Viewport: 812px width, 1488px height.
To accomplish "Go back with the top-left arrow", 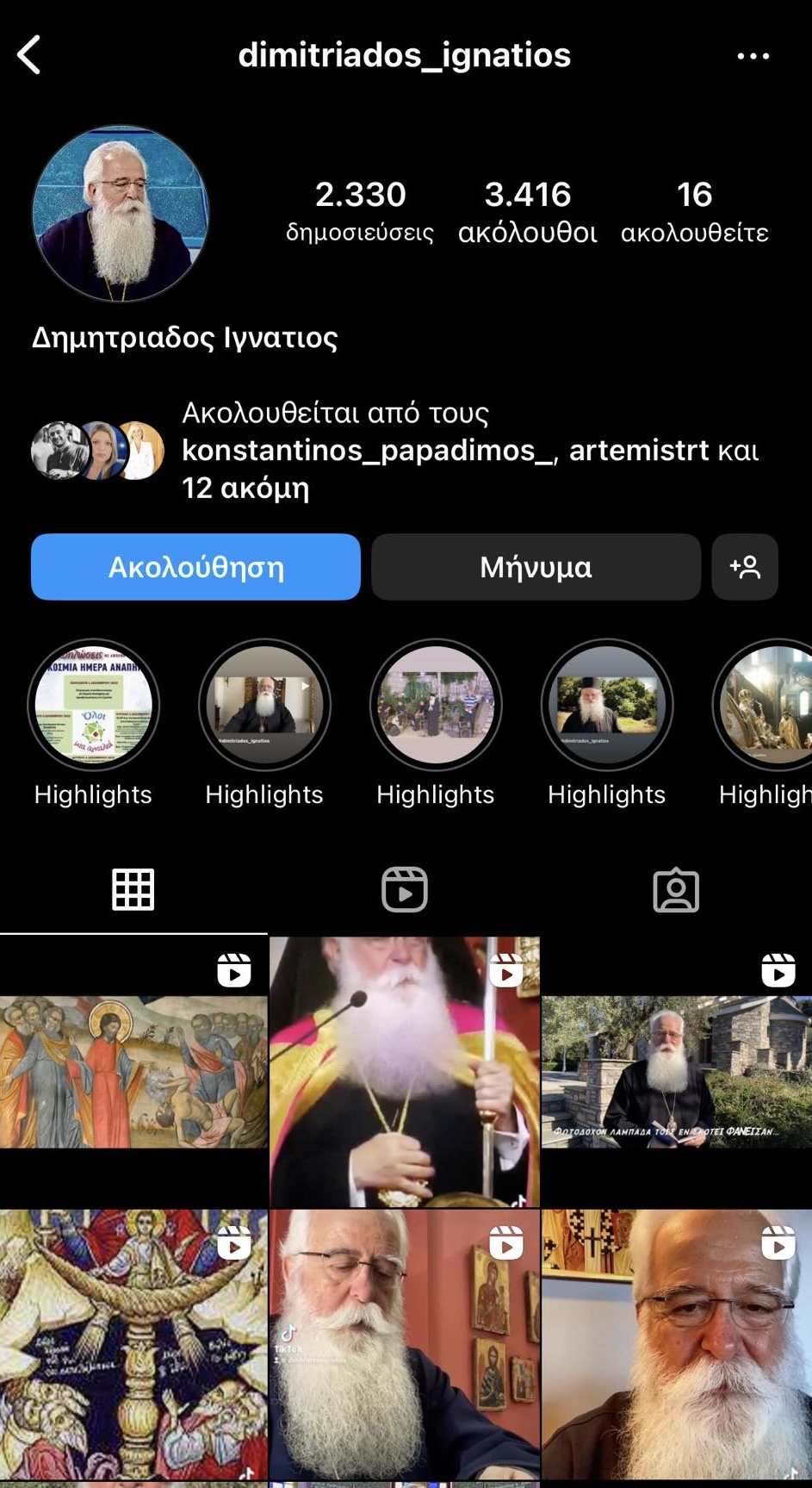I will pos(30,55).
